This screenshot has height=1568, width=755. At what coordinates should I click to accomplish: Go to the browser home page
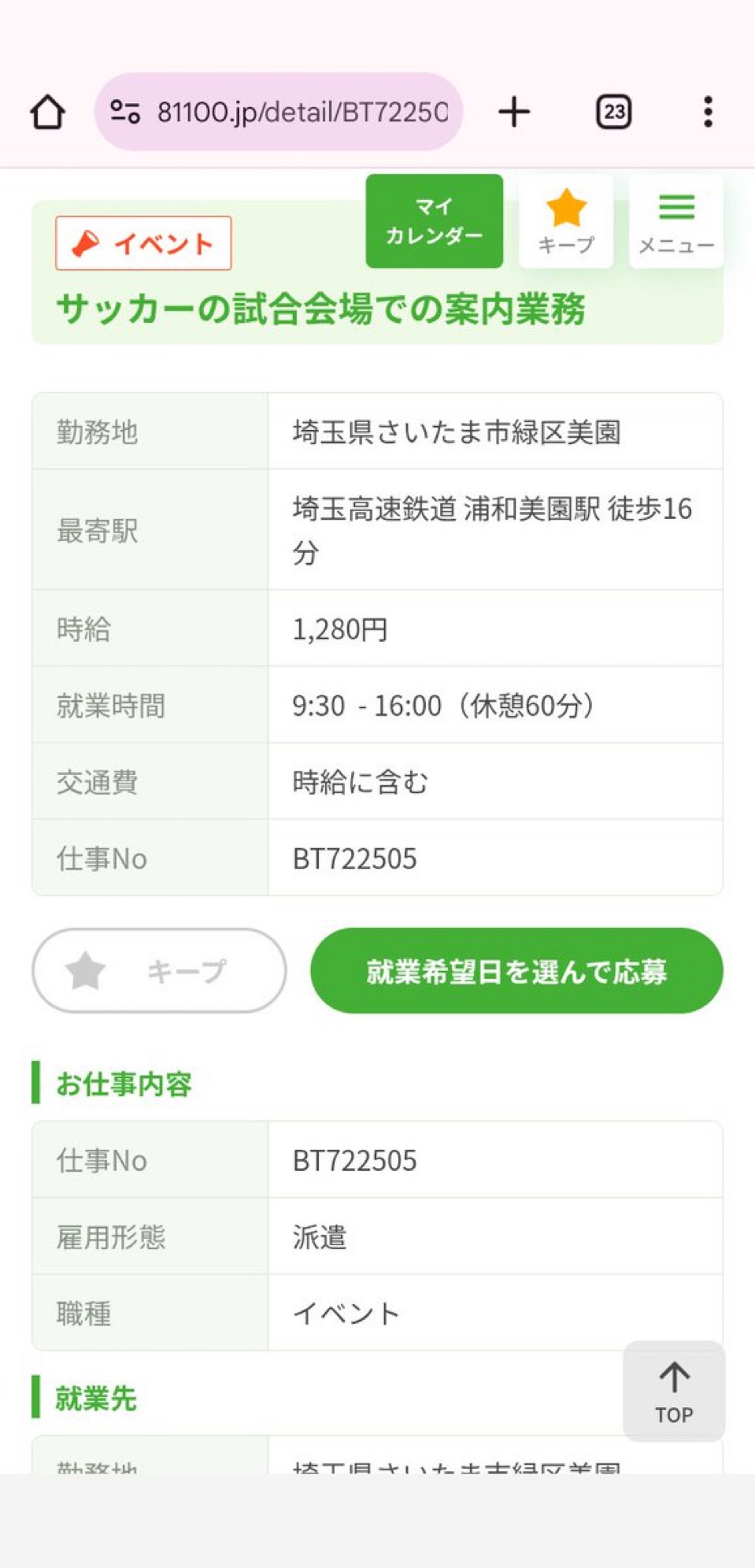tap(47, 112)
